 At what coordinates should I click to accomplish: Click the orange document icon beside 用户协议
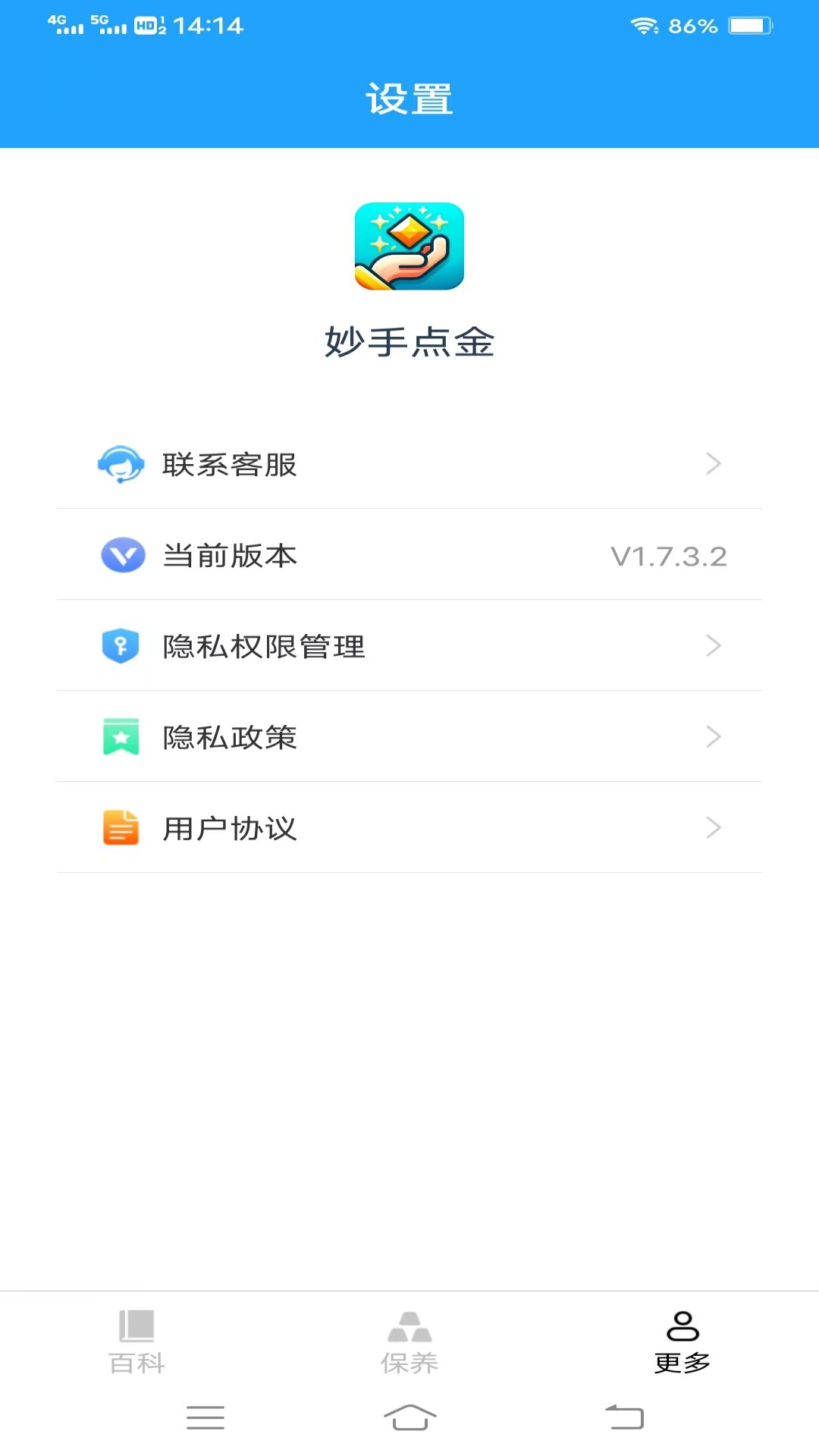(x=121, y=827)
